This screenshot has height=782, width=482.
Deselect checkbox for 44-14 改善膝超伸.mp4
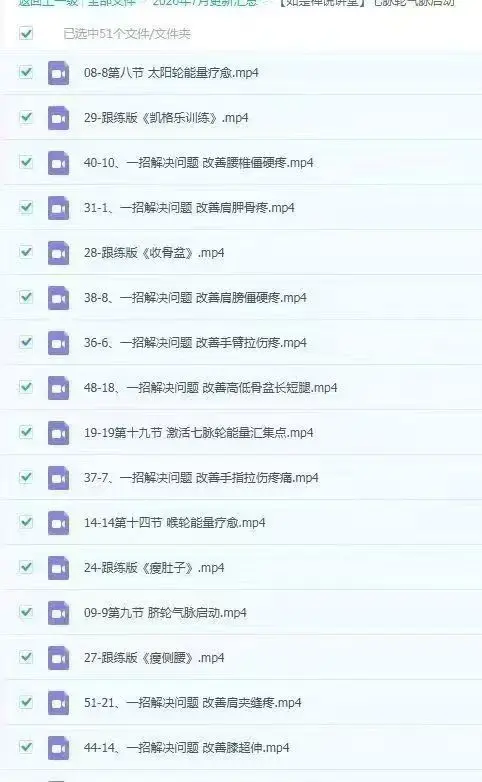[x=26, y=747]
